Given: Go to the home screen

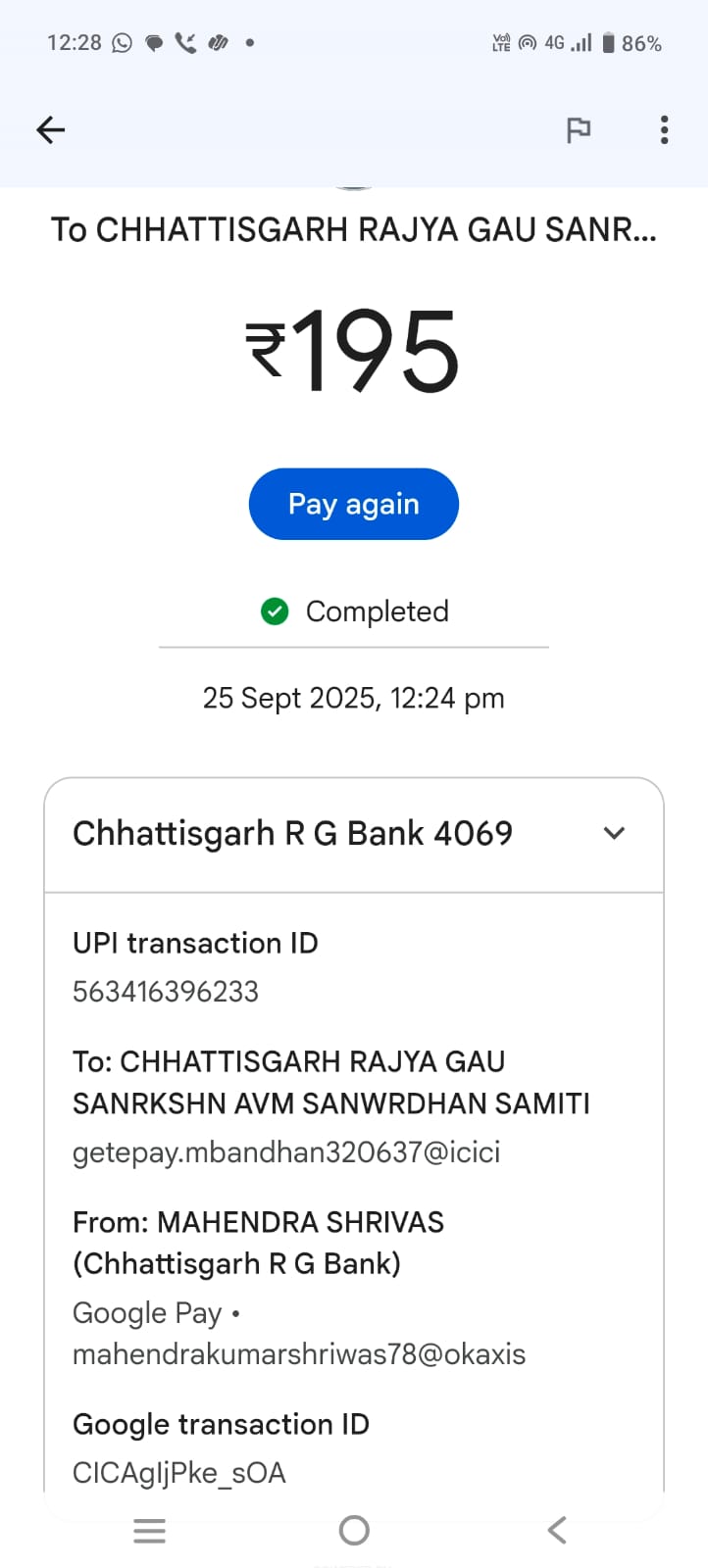Looking at the screenshot, I should click(x=353, y=1530).
